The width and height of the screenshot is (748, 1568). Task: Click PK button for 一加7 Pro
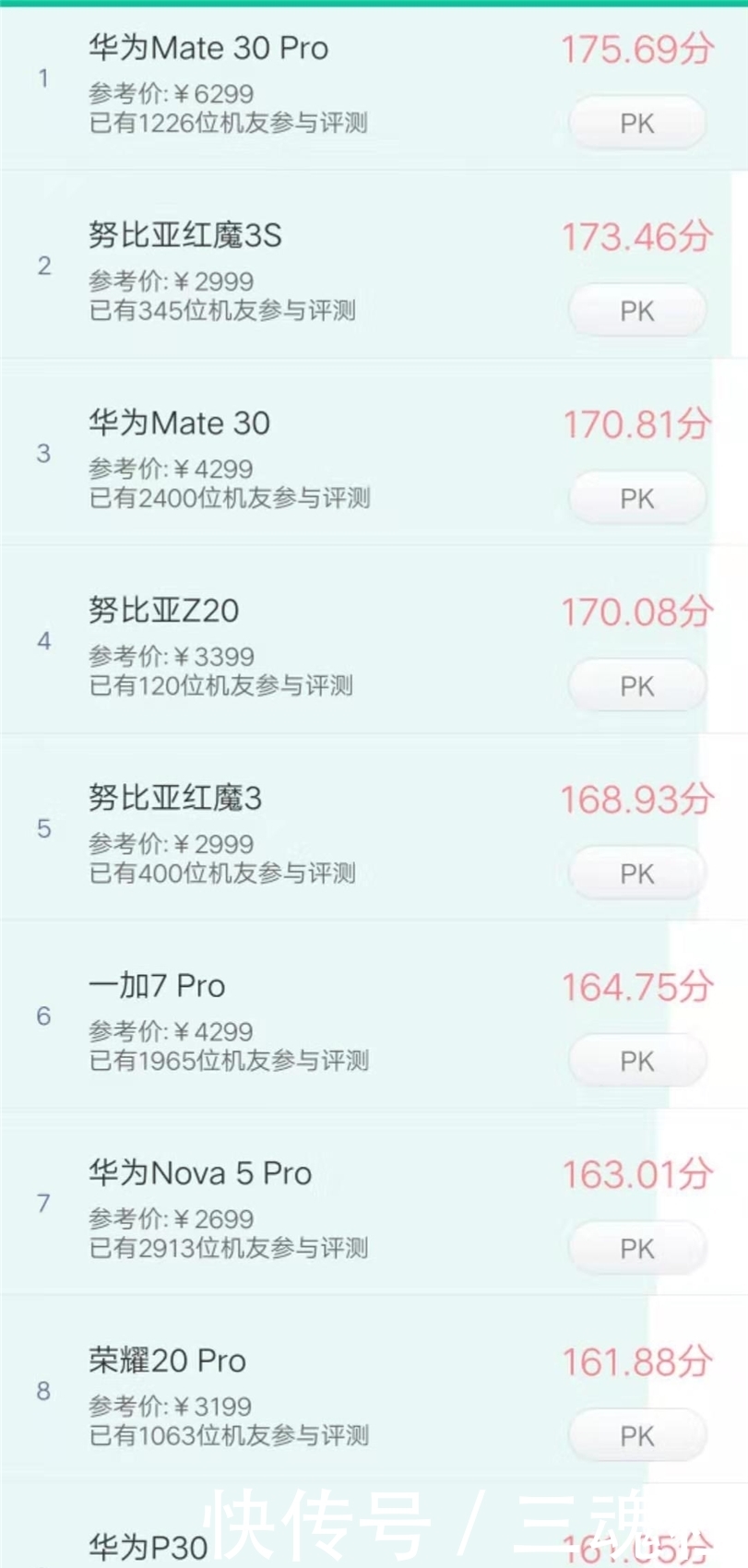pyautogui.click(x=635, y=1061)
